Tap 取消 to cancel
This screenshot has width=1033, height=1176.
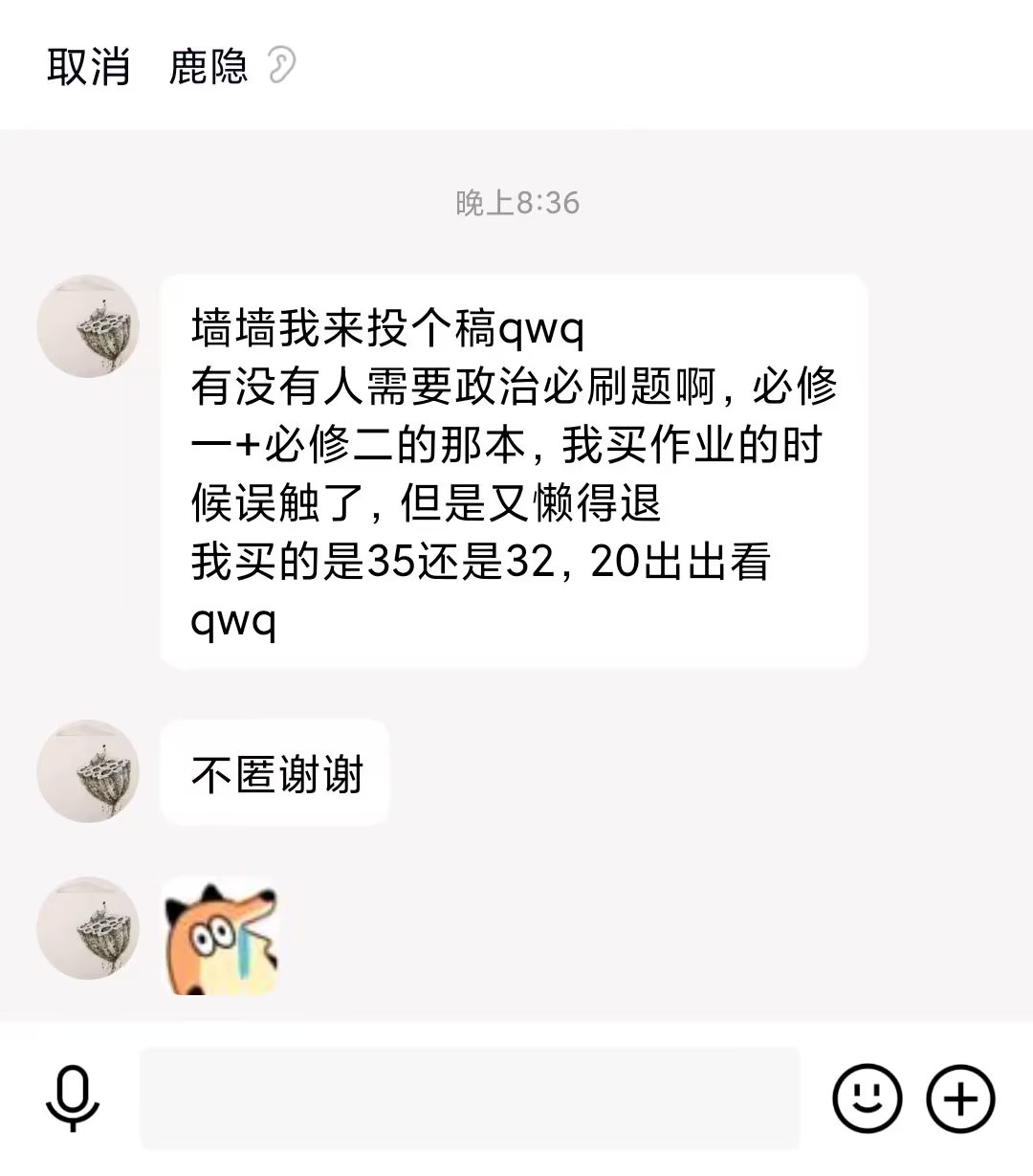[x=88, y=67]
